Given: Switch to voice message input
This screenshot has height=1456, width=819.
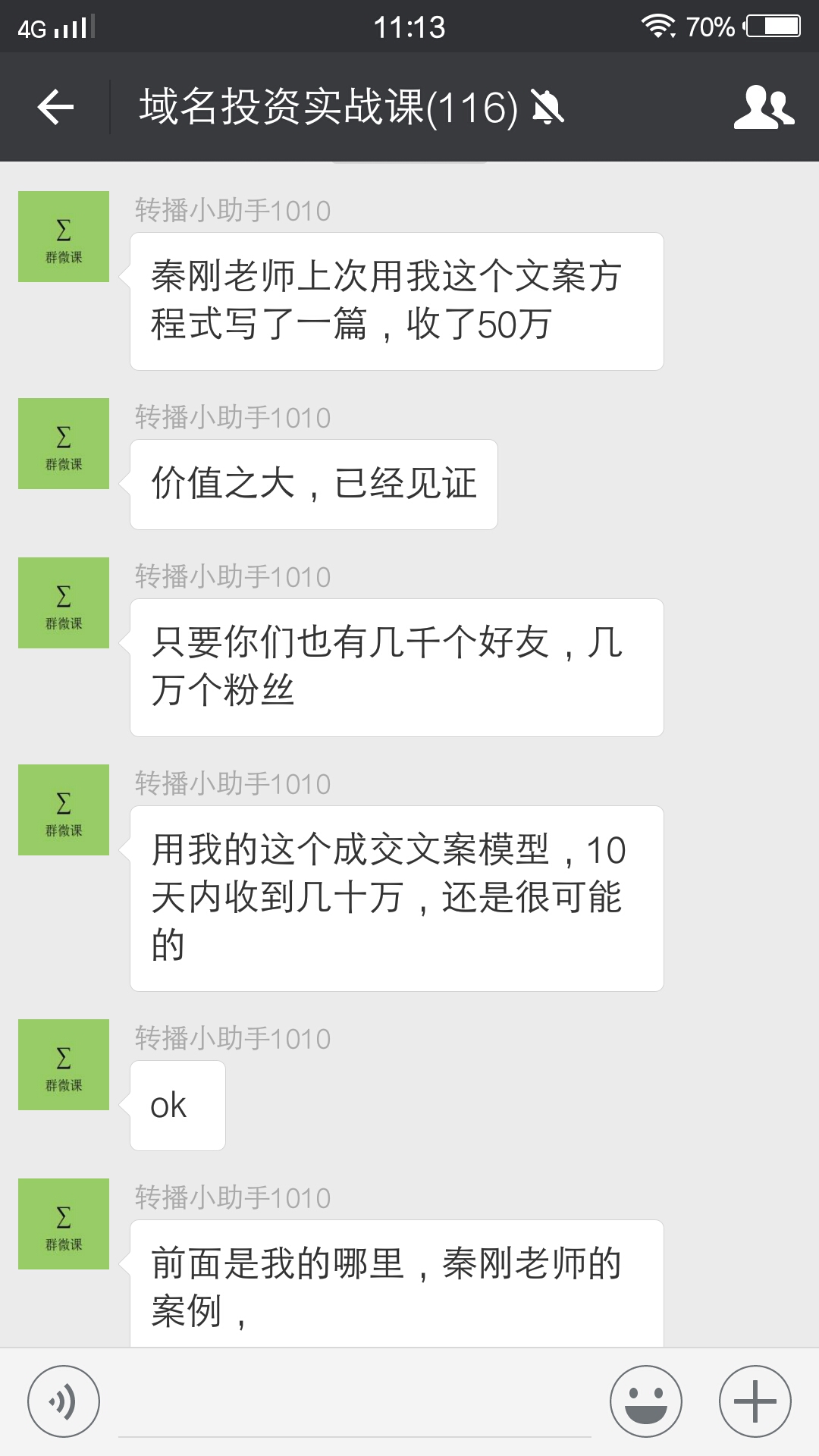Looking at the screenshot, I should tap(64, 1401).
